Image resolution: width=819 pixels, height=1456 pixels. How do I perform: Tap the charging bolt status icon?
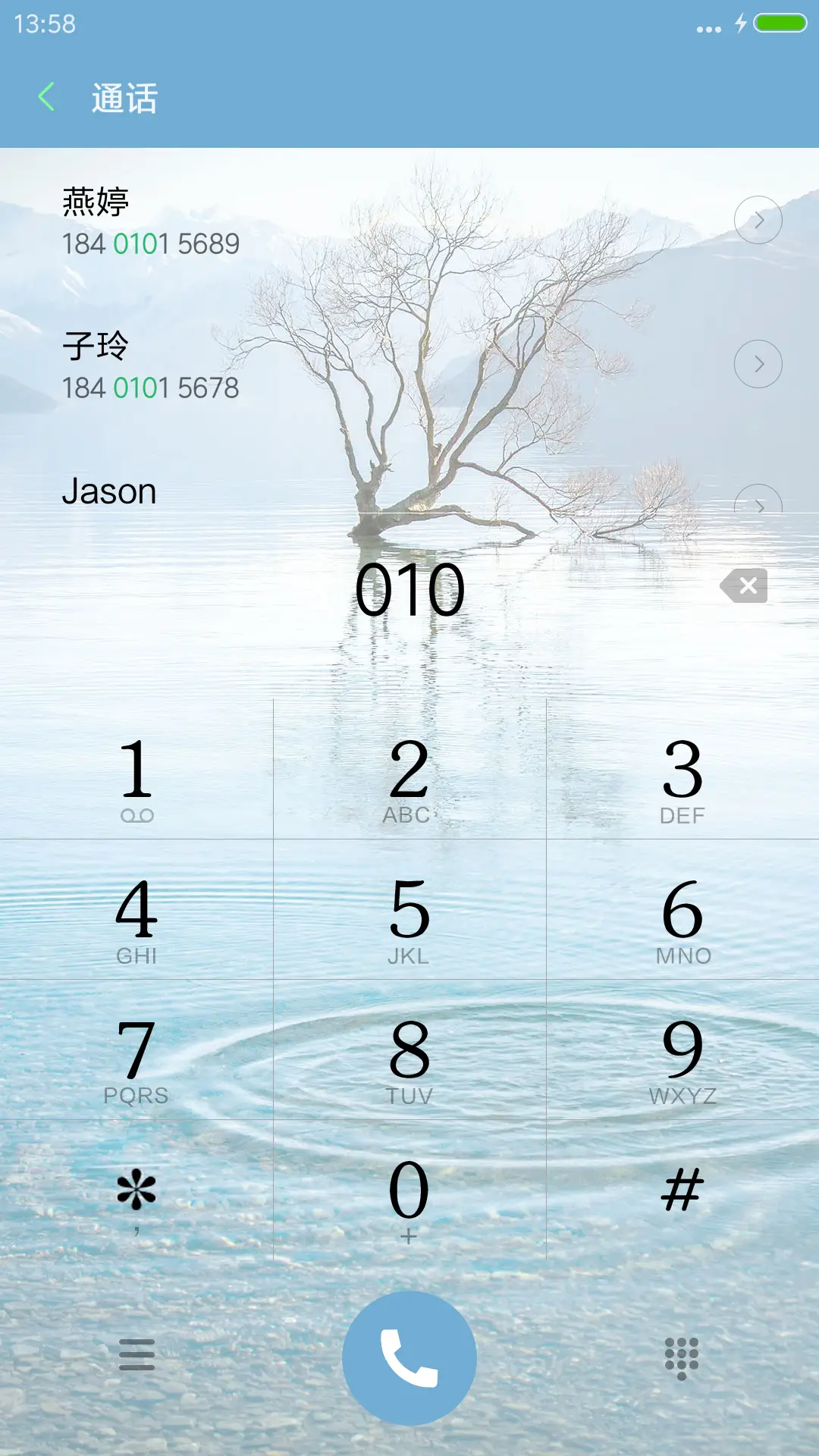click(x=739, y=23)
